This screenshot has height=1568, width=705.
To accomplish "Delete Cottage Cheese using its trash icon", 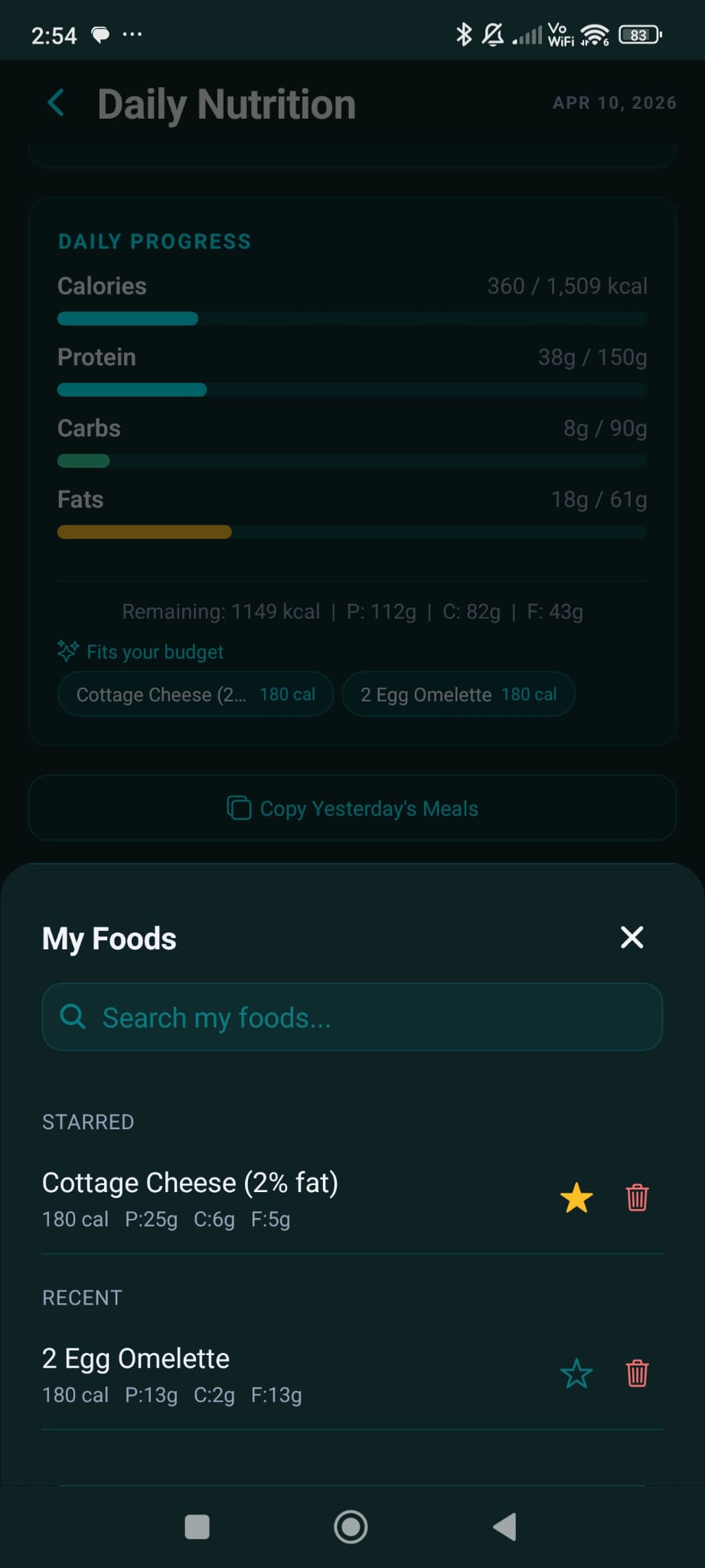I will 636,1198.
